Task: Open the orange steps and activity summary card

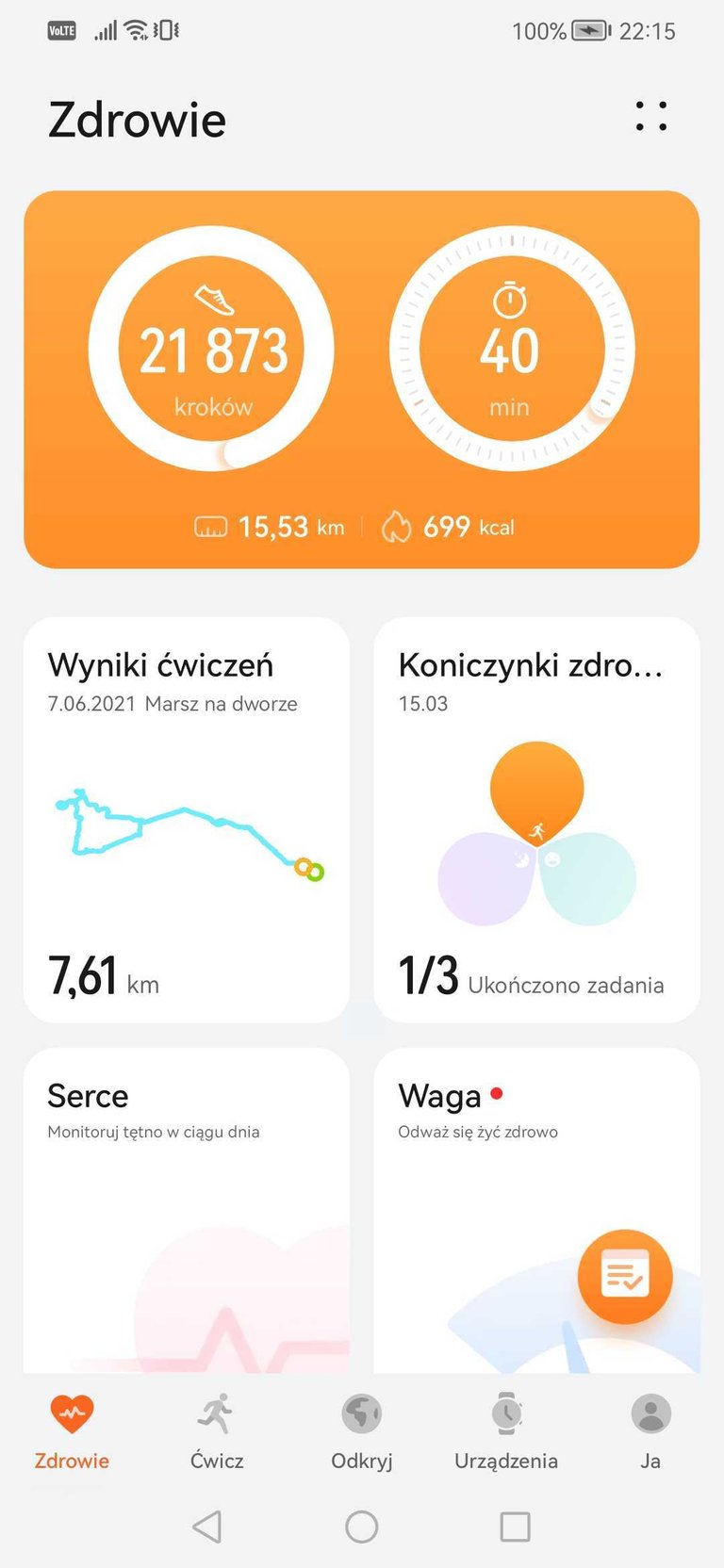Action: click(362, 380)
